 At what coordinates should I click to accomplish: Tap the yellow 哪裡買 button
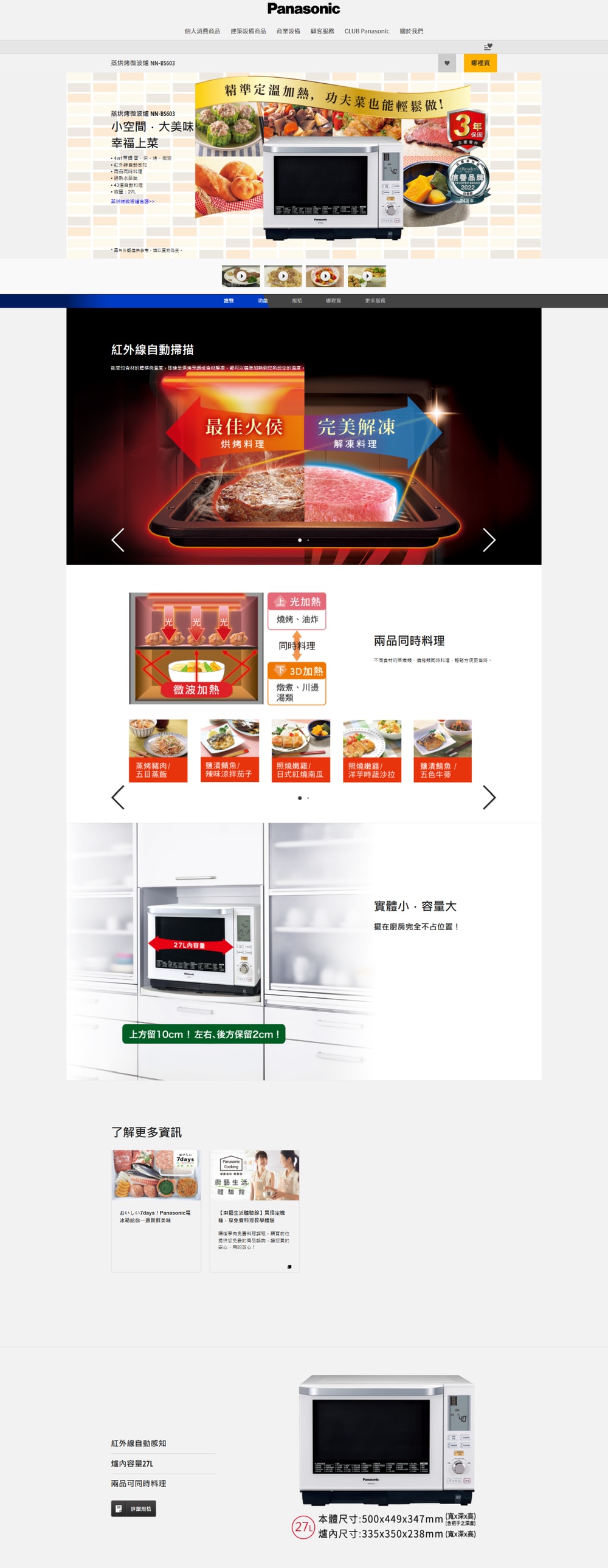480,63
